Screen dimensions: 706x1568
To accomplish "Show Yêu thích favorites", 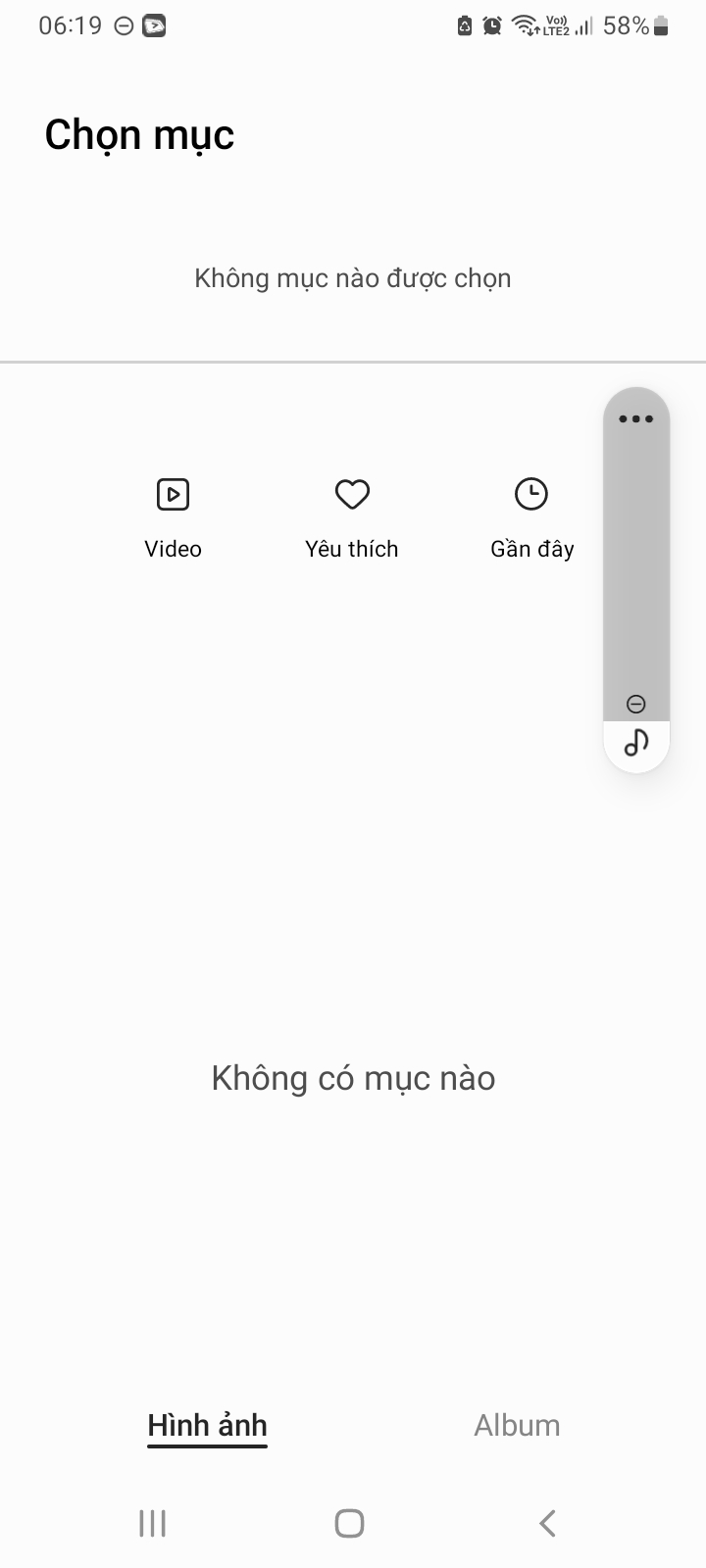I will (352, 516).
